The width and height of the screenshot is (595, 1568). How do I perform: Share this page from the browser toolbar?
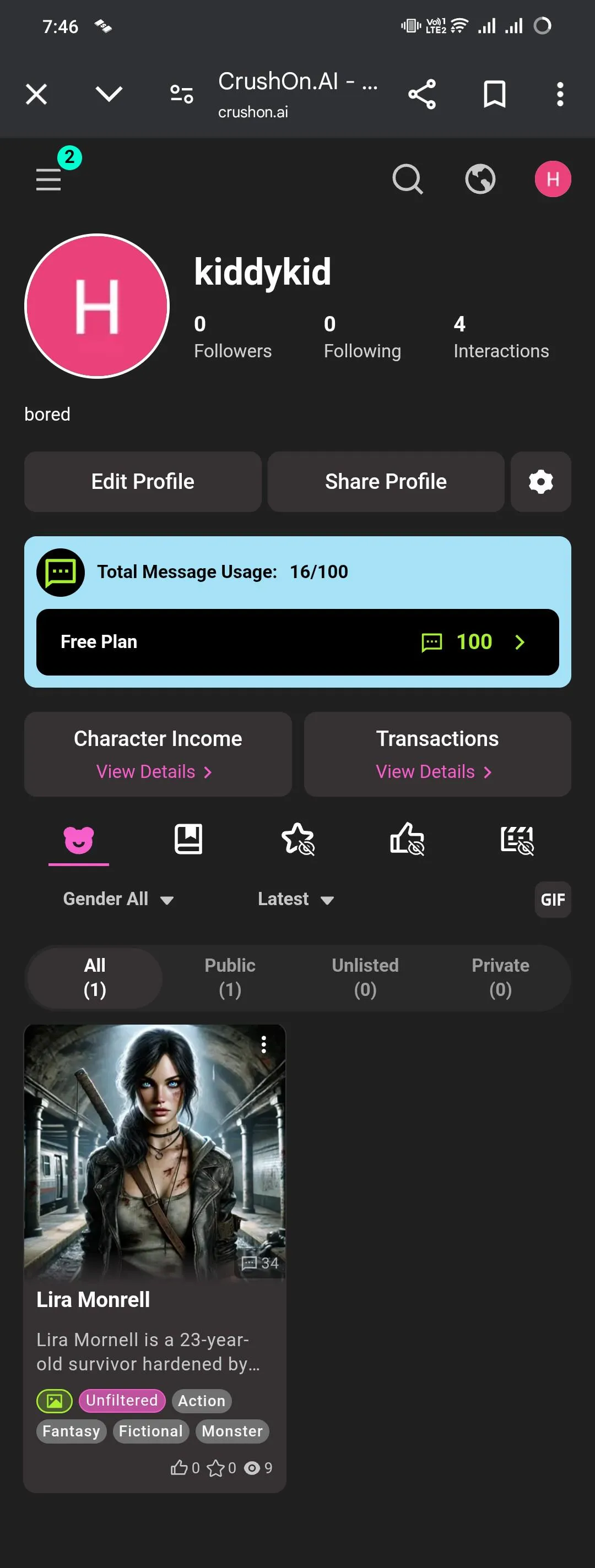421,94
